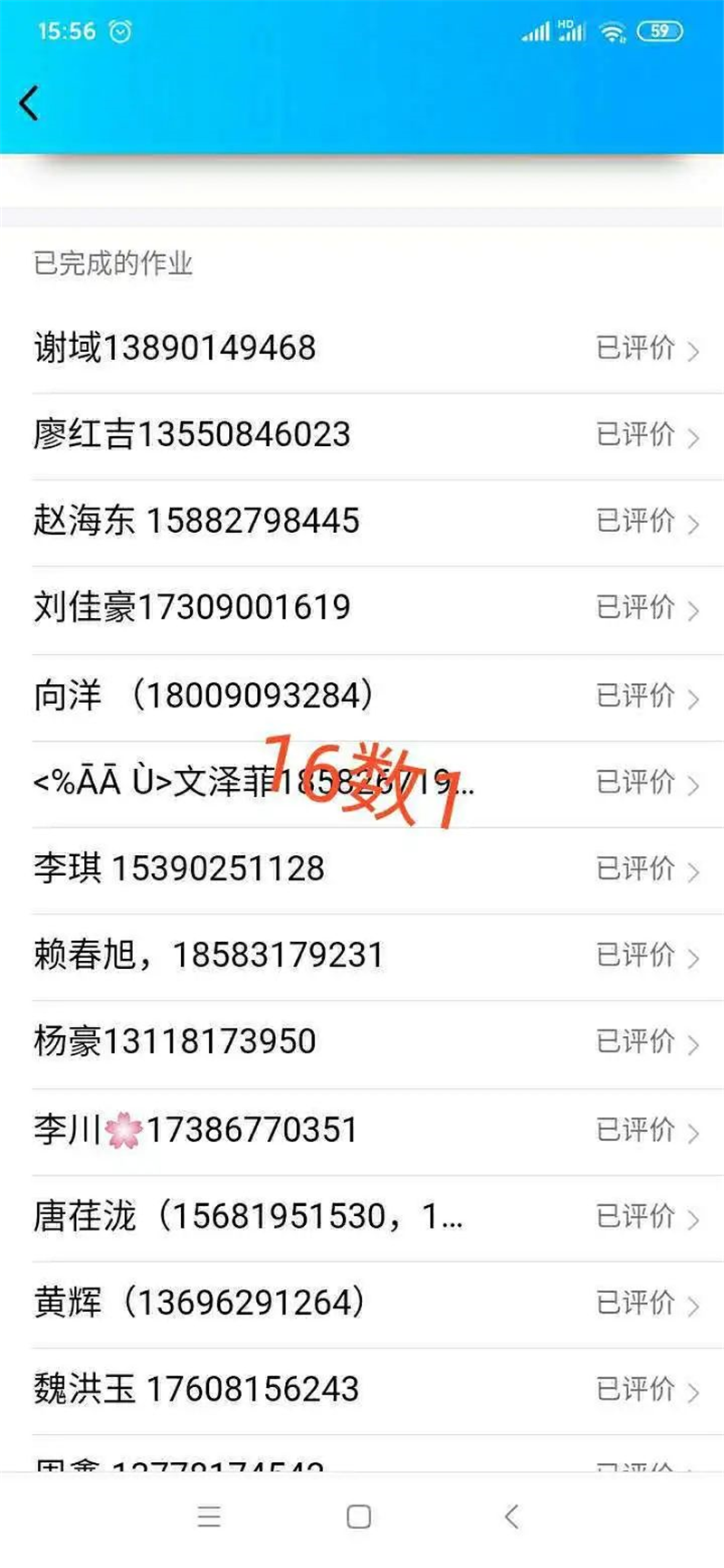
Task: Open 李琪 15390251128 homework entry
Action: tap(362, 870)
